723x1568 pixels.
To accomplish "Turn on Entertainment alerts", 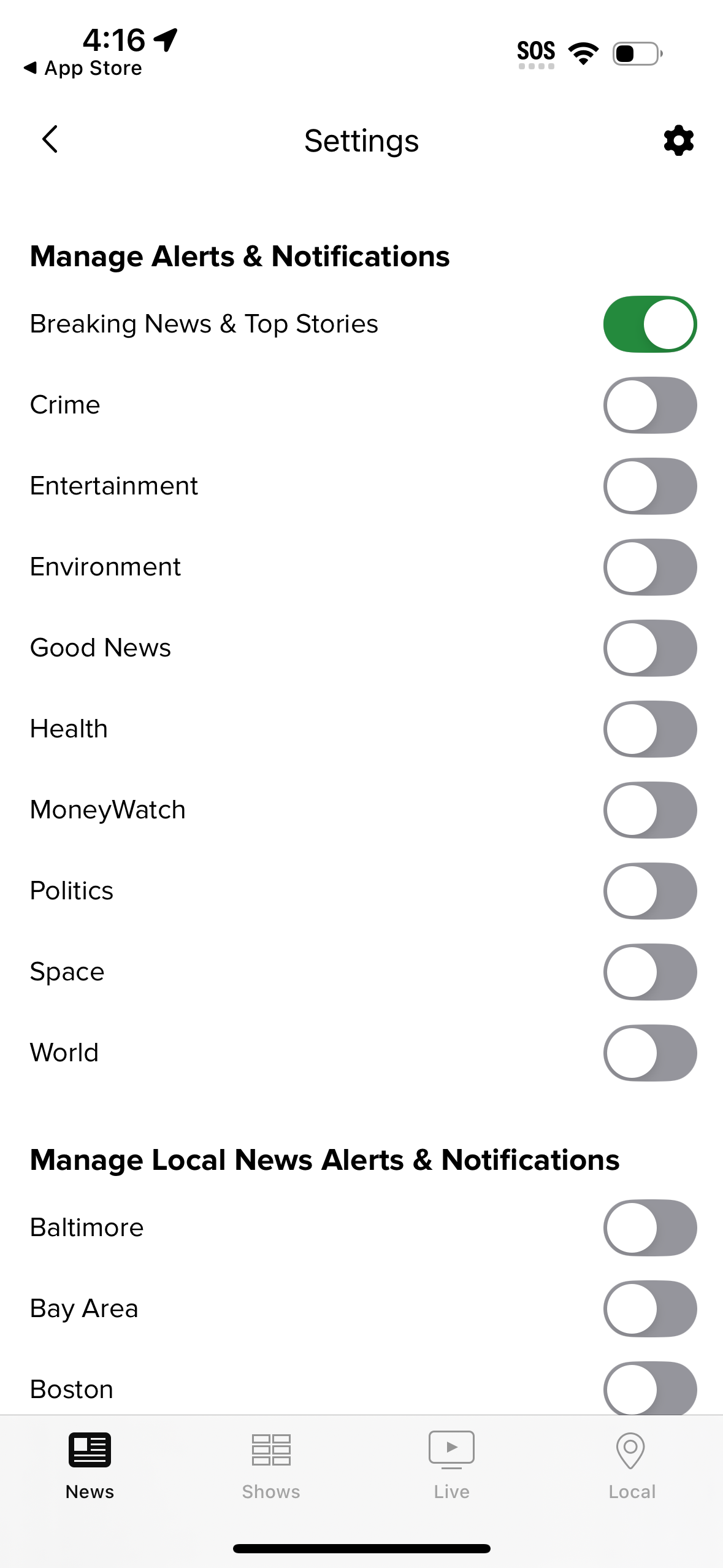I will click(650, 486).
